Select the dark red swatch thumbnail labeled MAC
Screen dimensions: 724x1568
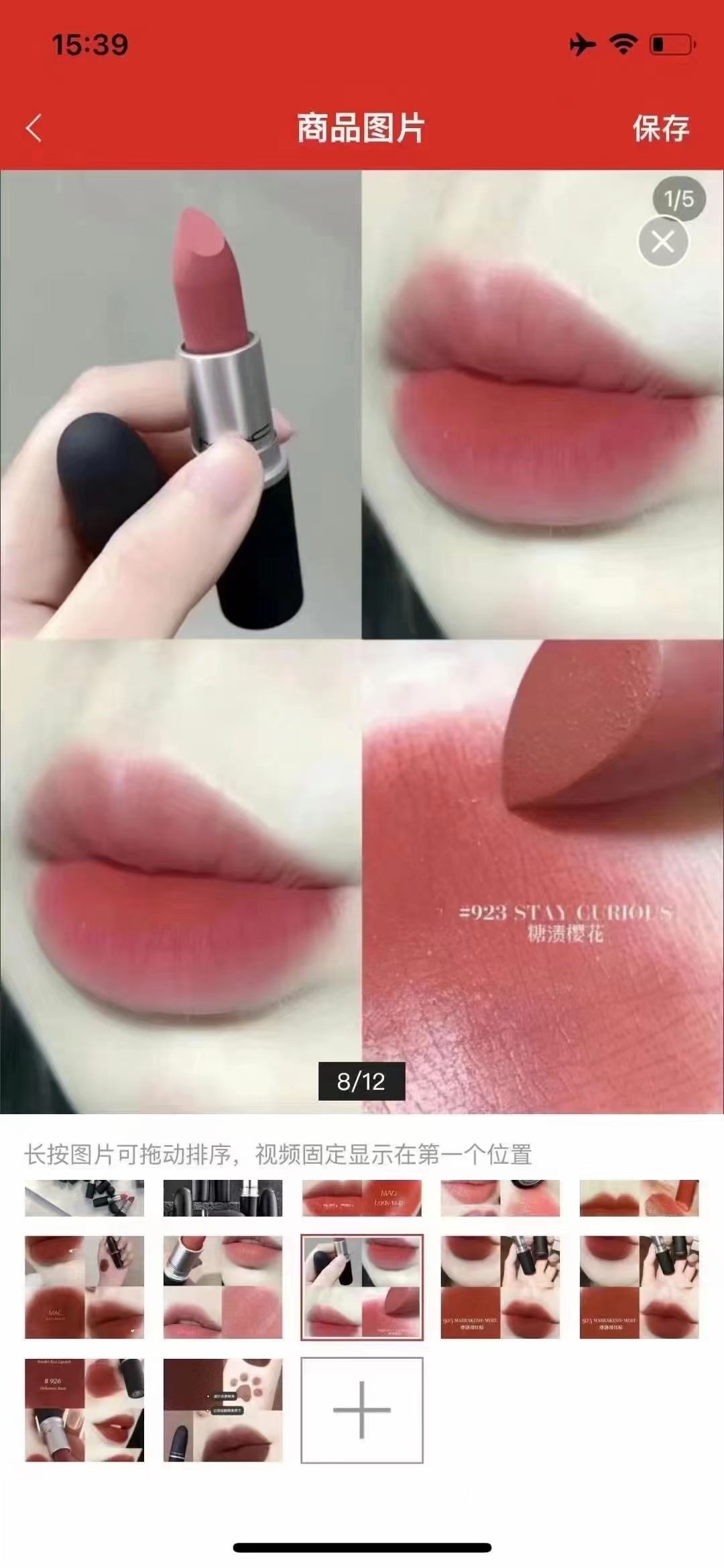(x=84, y=1287)
